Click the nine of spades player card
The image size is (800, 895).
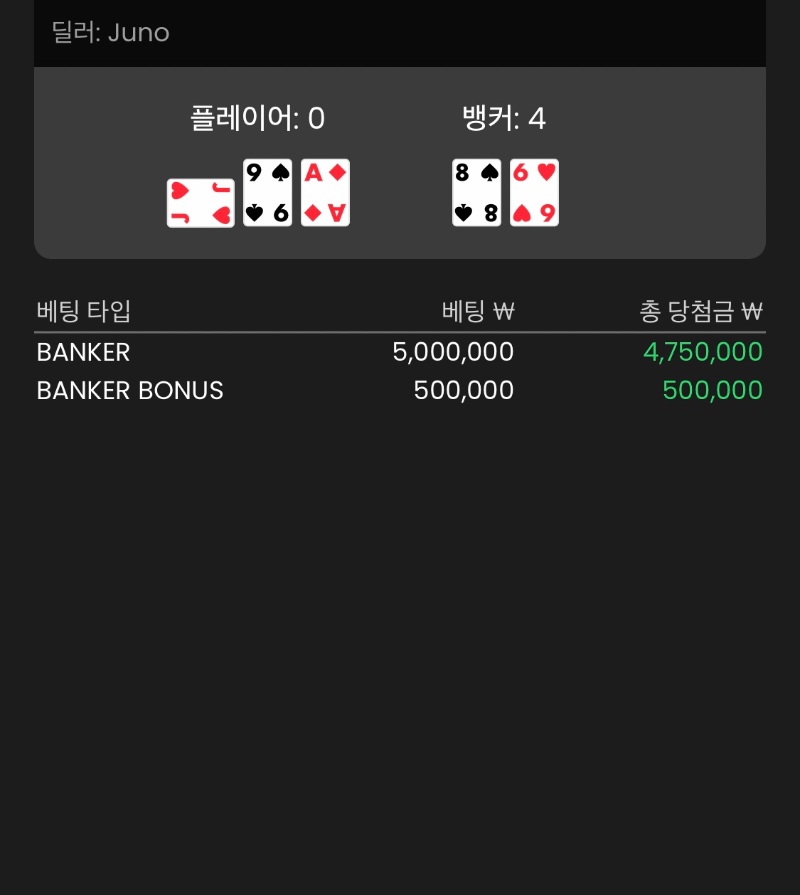(x=267, y=192)
